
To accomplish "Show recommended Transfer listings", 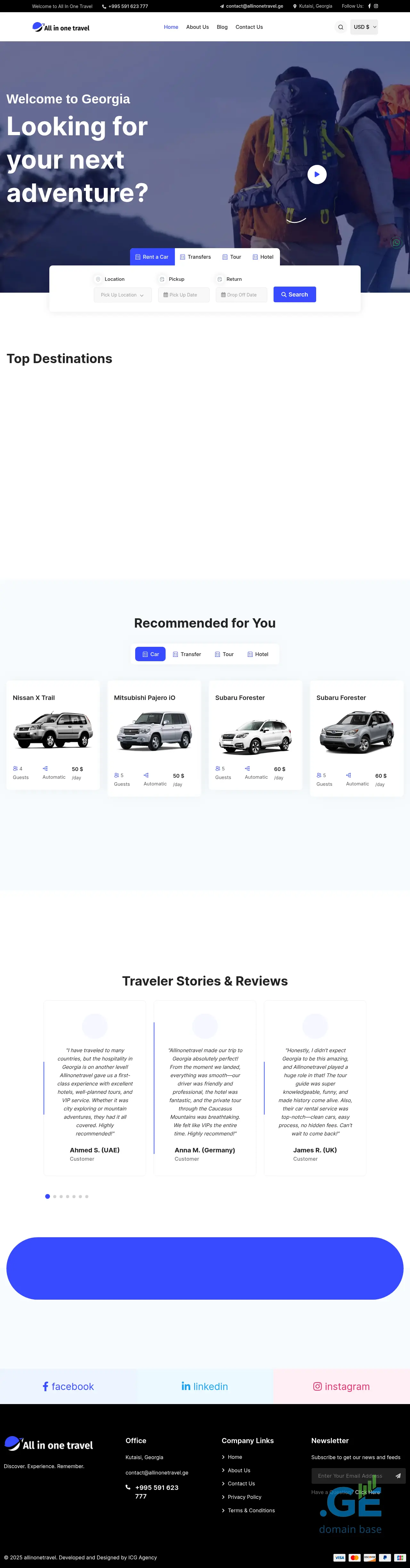I will [x=187, y=654].
